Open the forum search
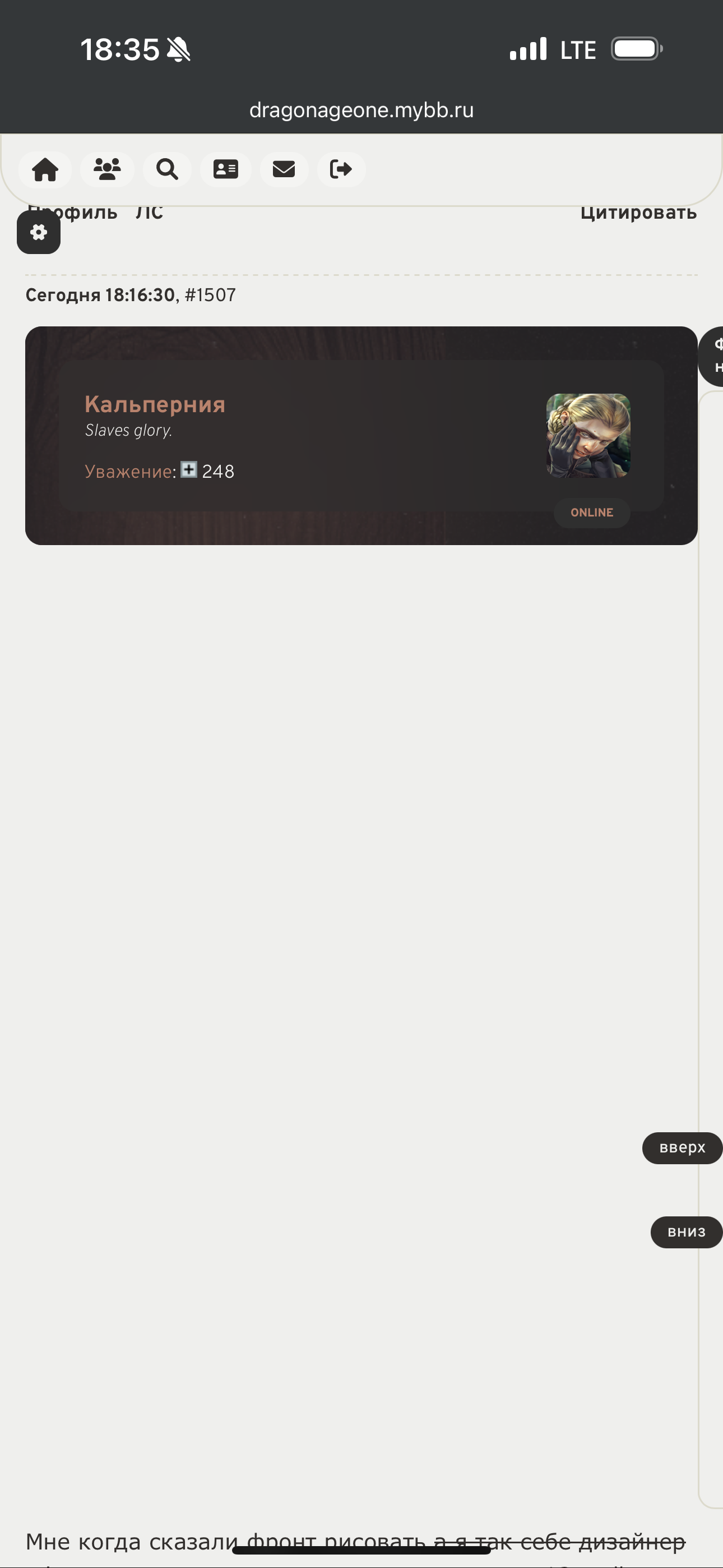Screen dimensions: 723x1568 point(167,169)
